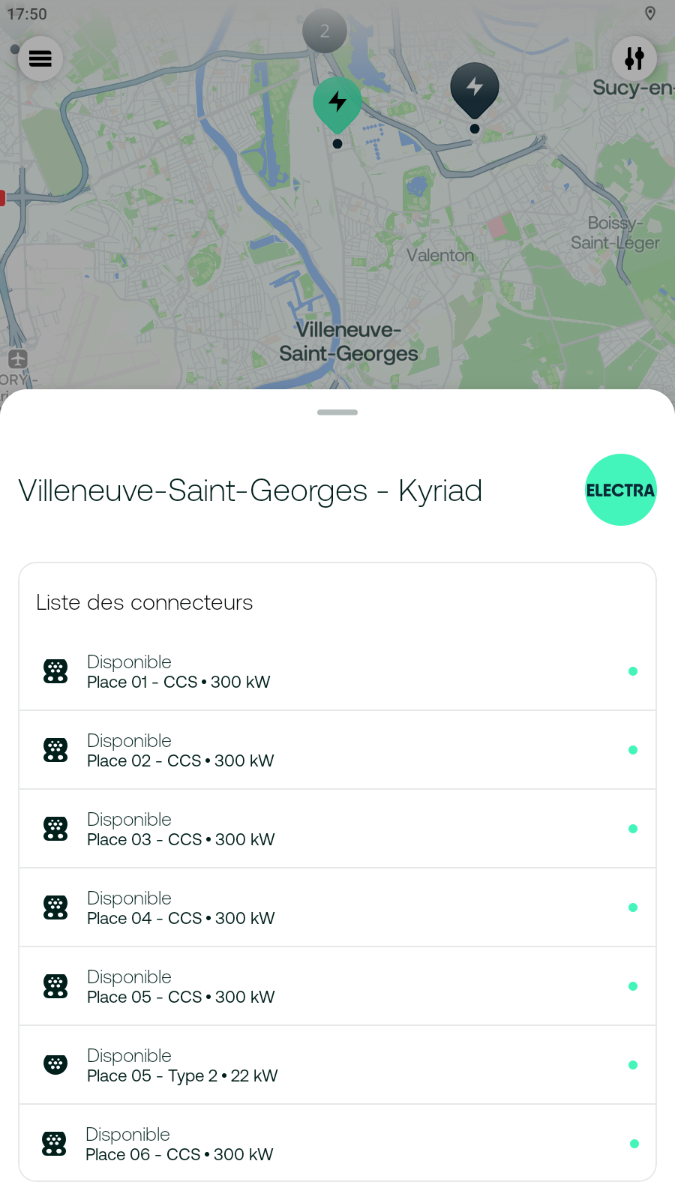Tap the bottom sheet drag handle

337,412
